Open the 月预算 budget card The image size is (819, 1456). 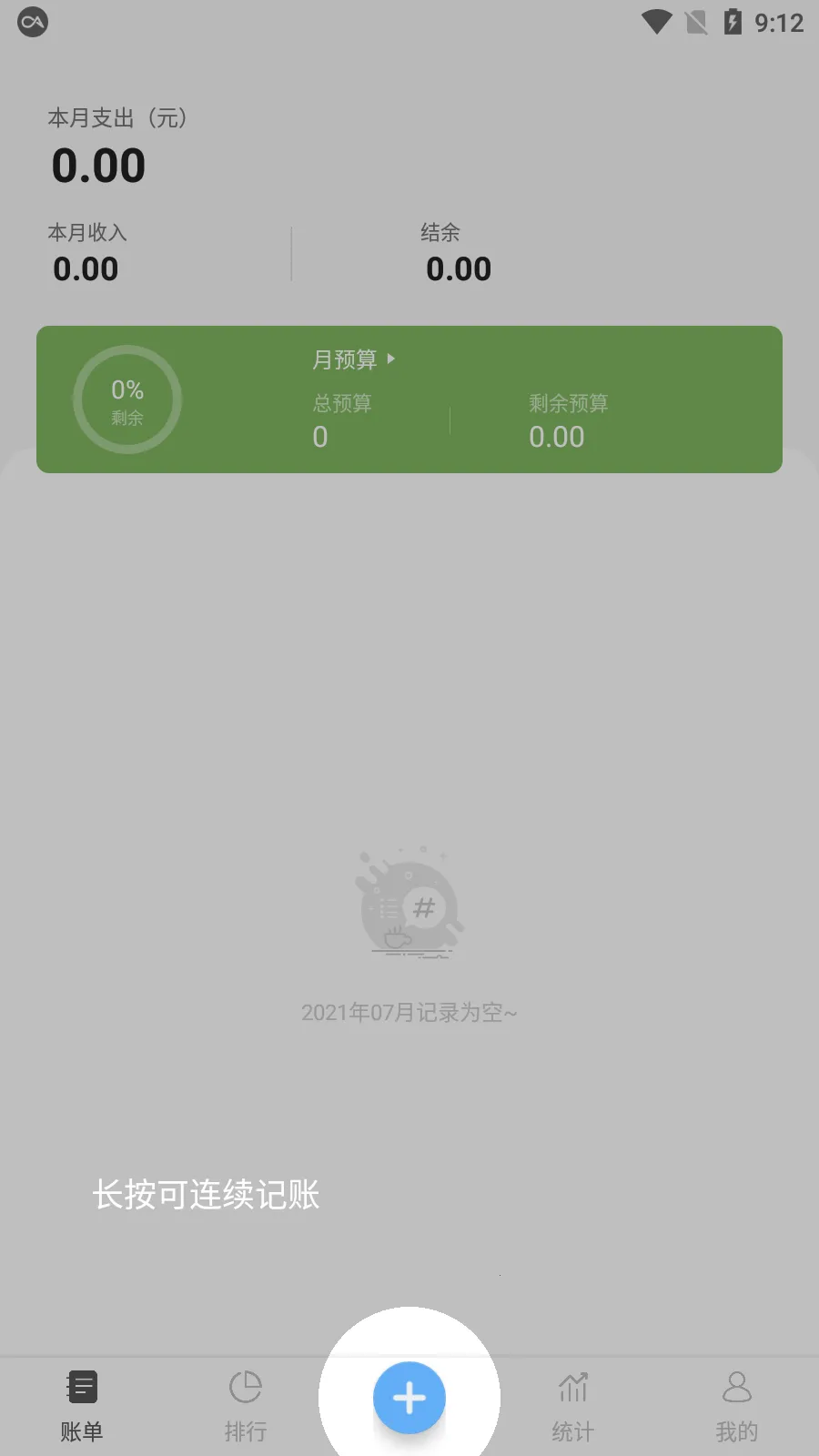pyautogui.click(x=353, y=360)
